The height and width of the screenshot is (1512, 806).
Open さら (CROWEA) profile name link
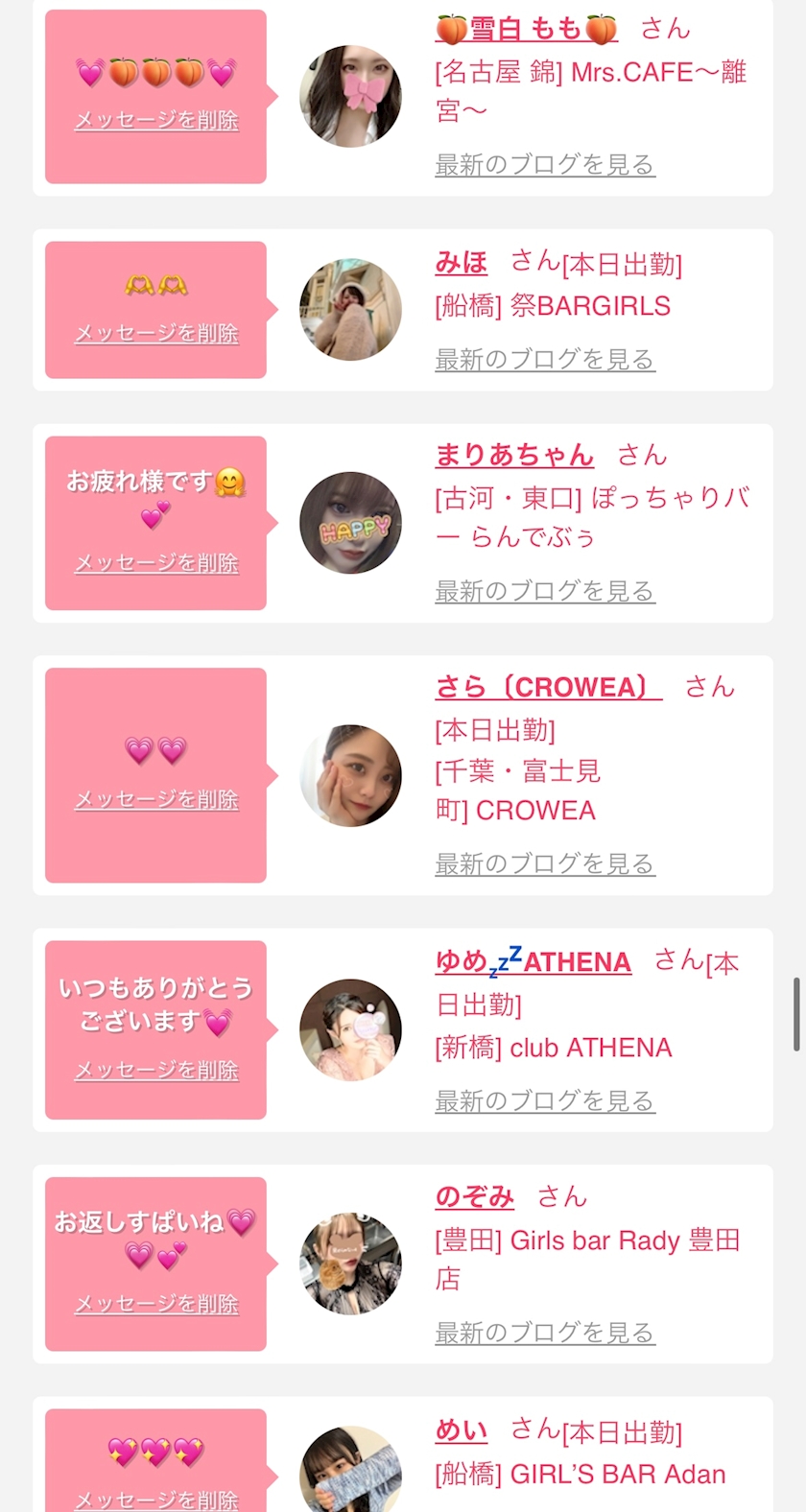(x=549, y=687)
